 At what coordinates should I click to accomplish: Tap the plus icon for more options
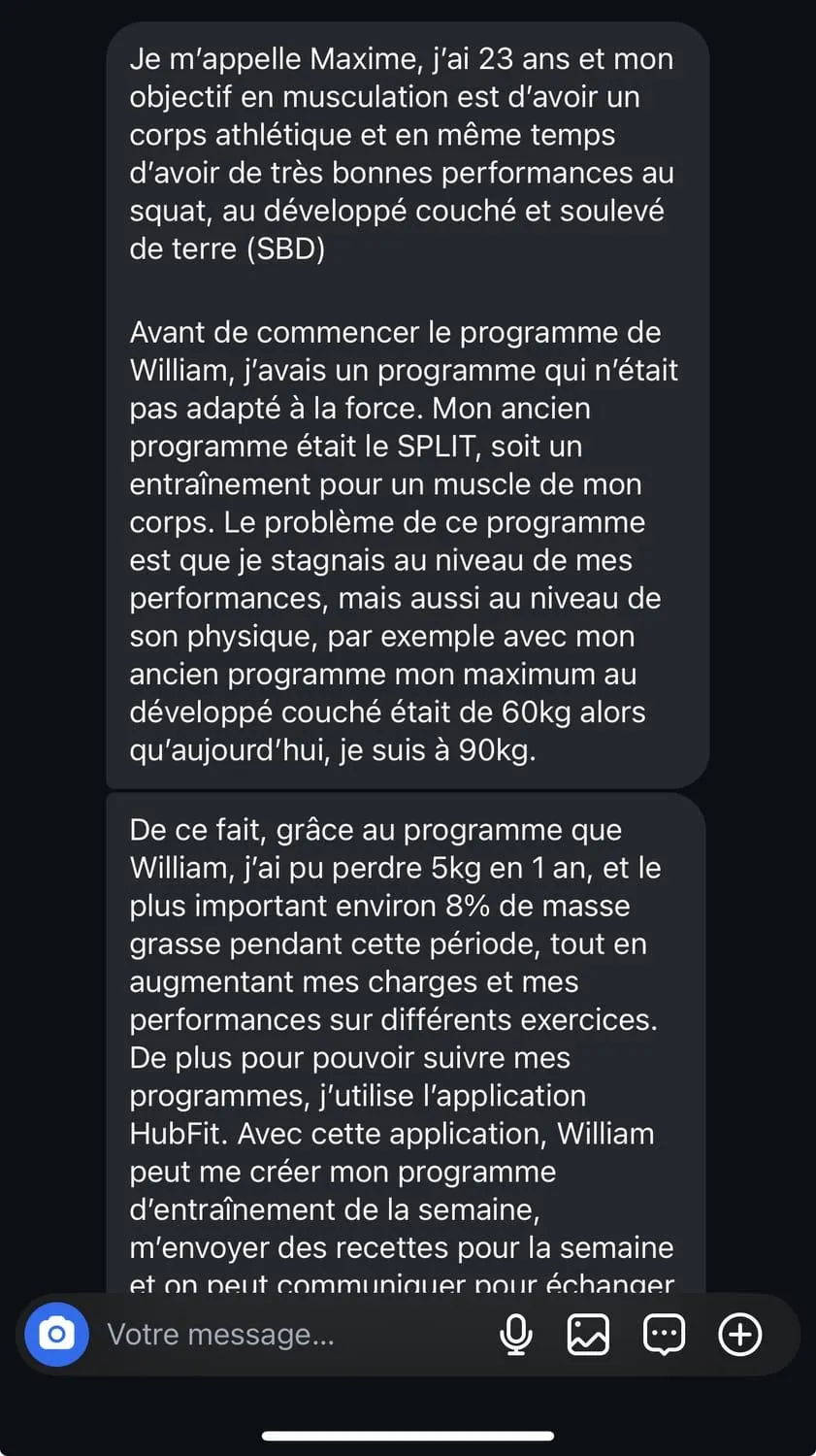739,1335
